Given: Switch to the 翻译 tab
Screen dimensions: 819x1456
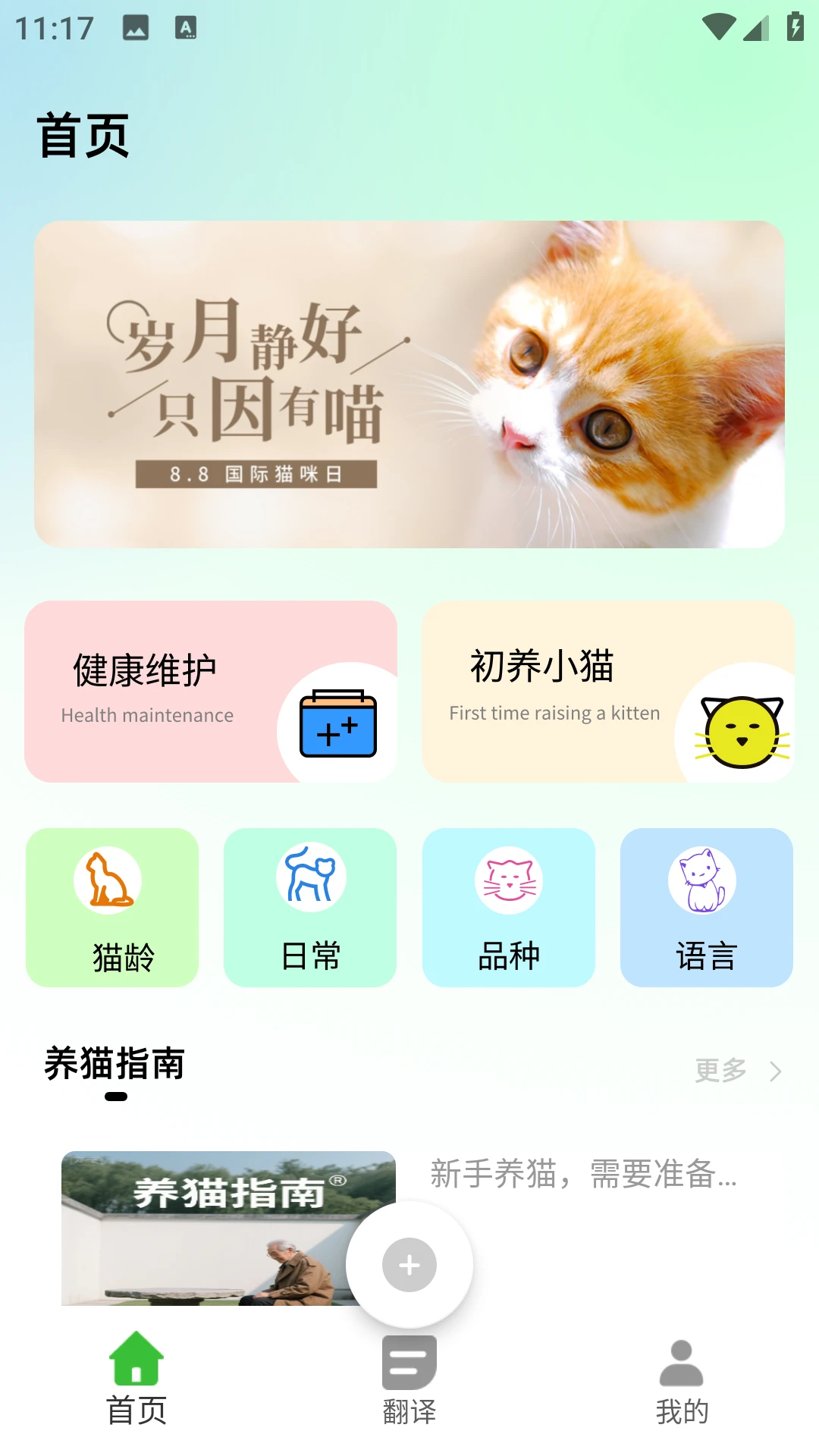Looking at the screenshot, I should click(409, 1380).
